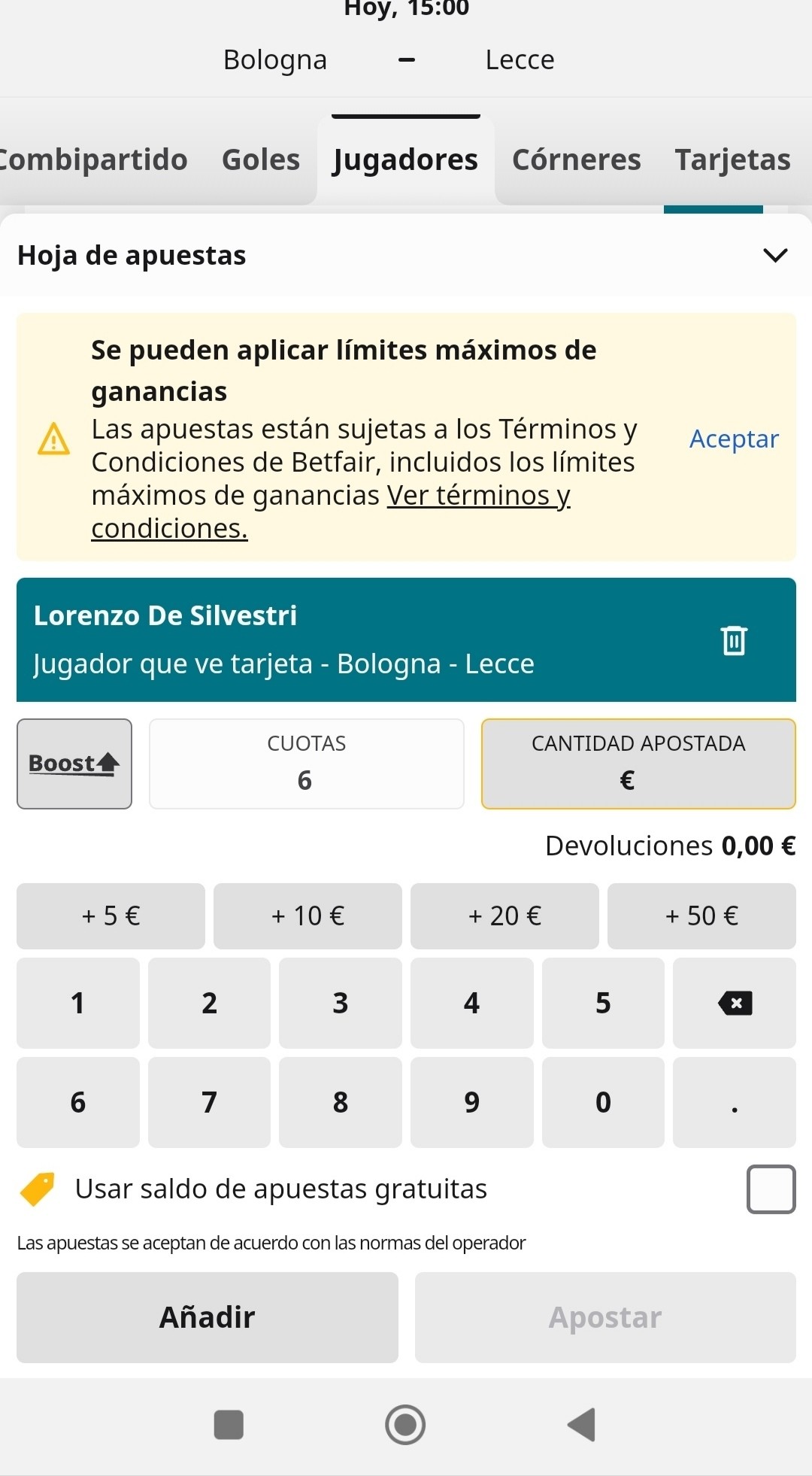Image resolution: width=812 pixels, height=1476 pixels.
Task: Switch to the Córneres tab
Action: tap(577, 159)
